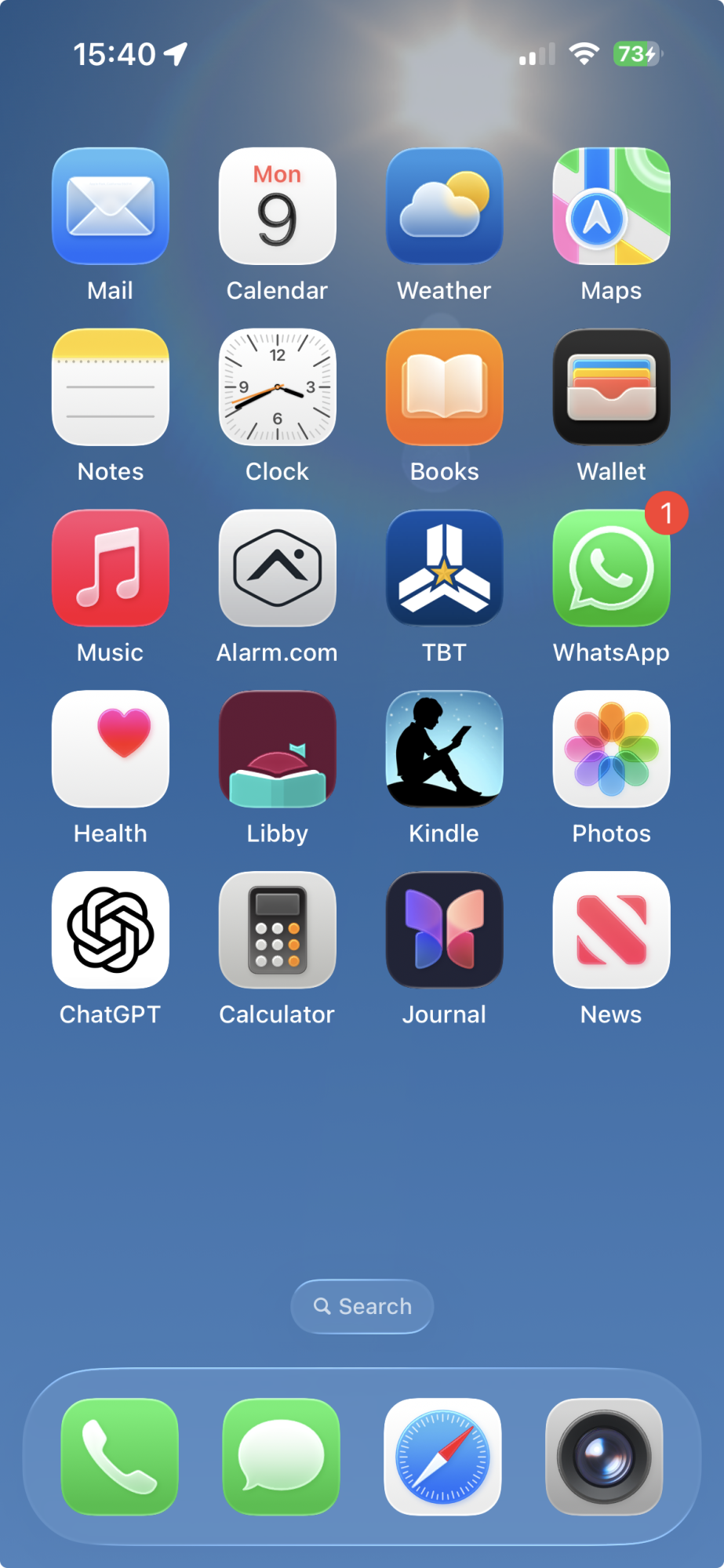
Task: Open the Journal app
Action: 445,931
